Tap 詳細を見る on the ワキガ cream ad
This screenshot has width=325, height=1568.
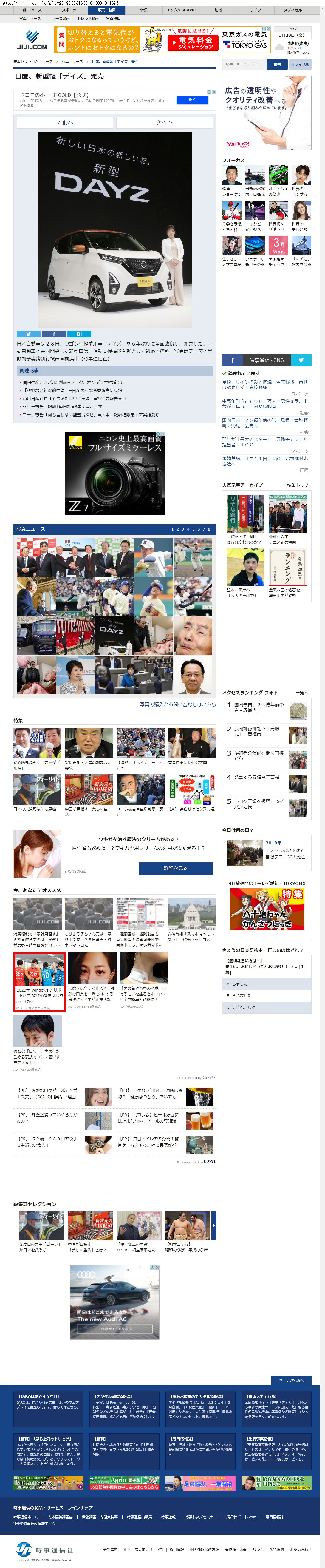click(175, 868)
